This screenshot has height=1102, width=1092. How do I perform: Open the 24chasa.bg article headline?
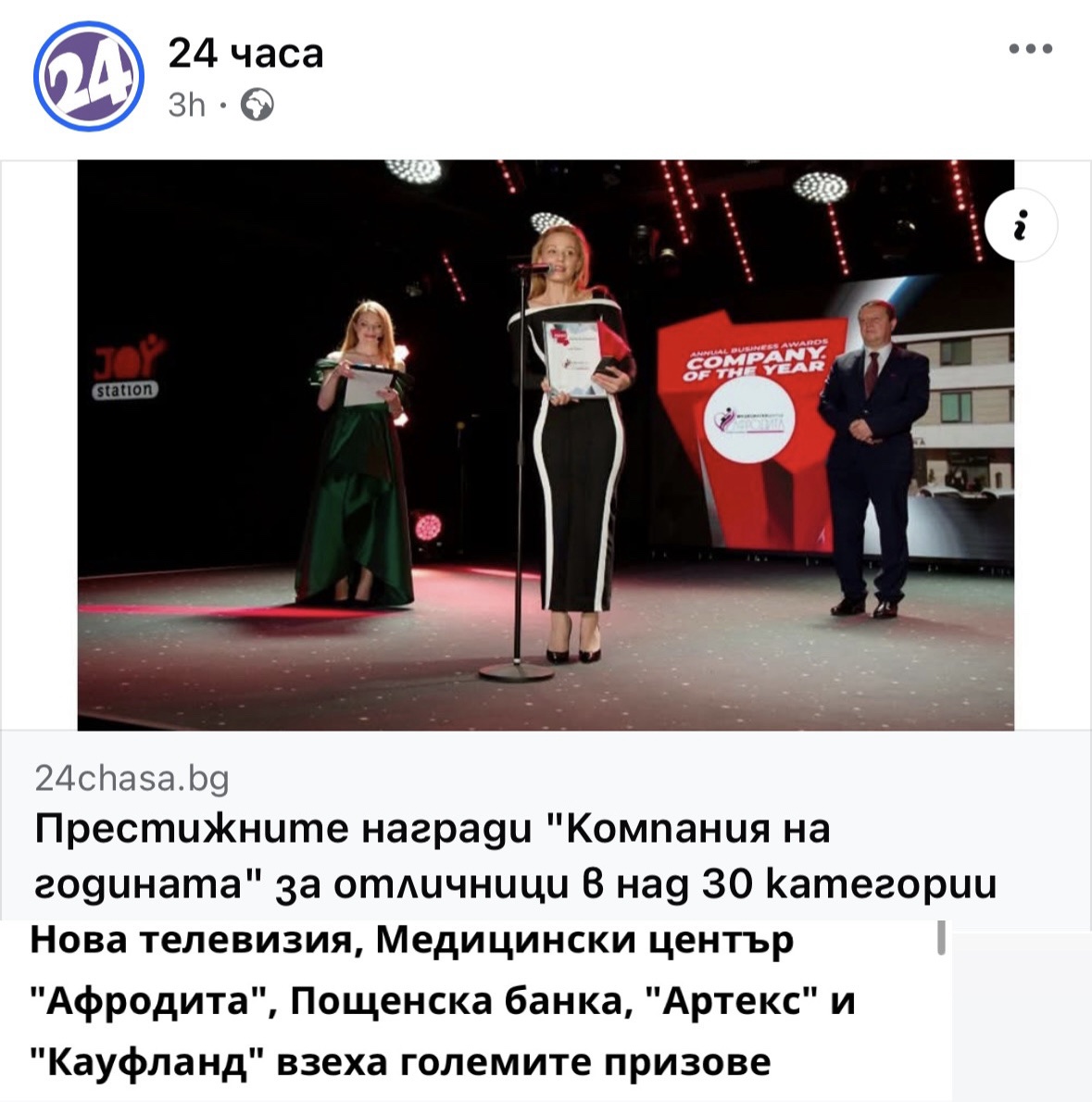515,857
